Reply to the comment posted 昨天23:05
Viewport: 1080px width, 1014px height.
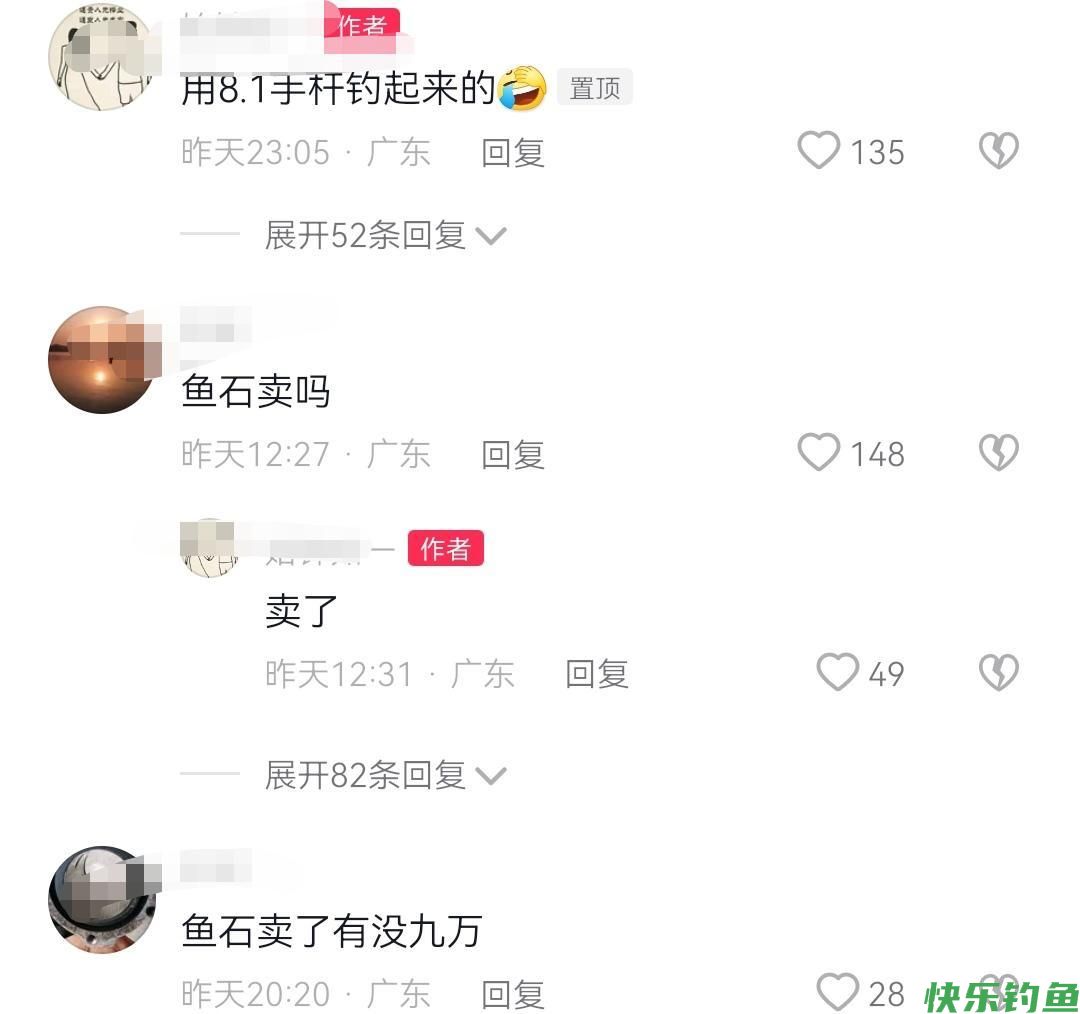pyautogui.click(x=512, y=152)
